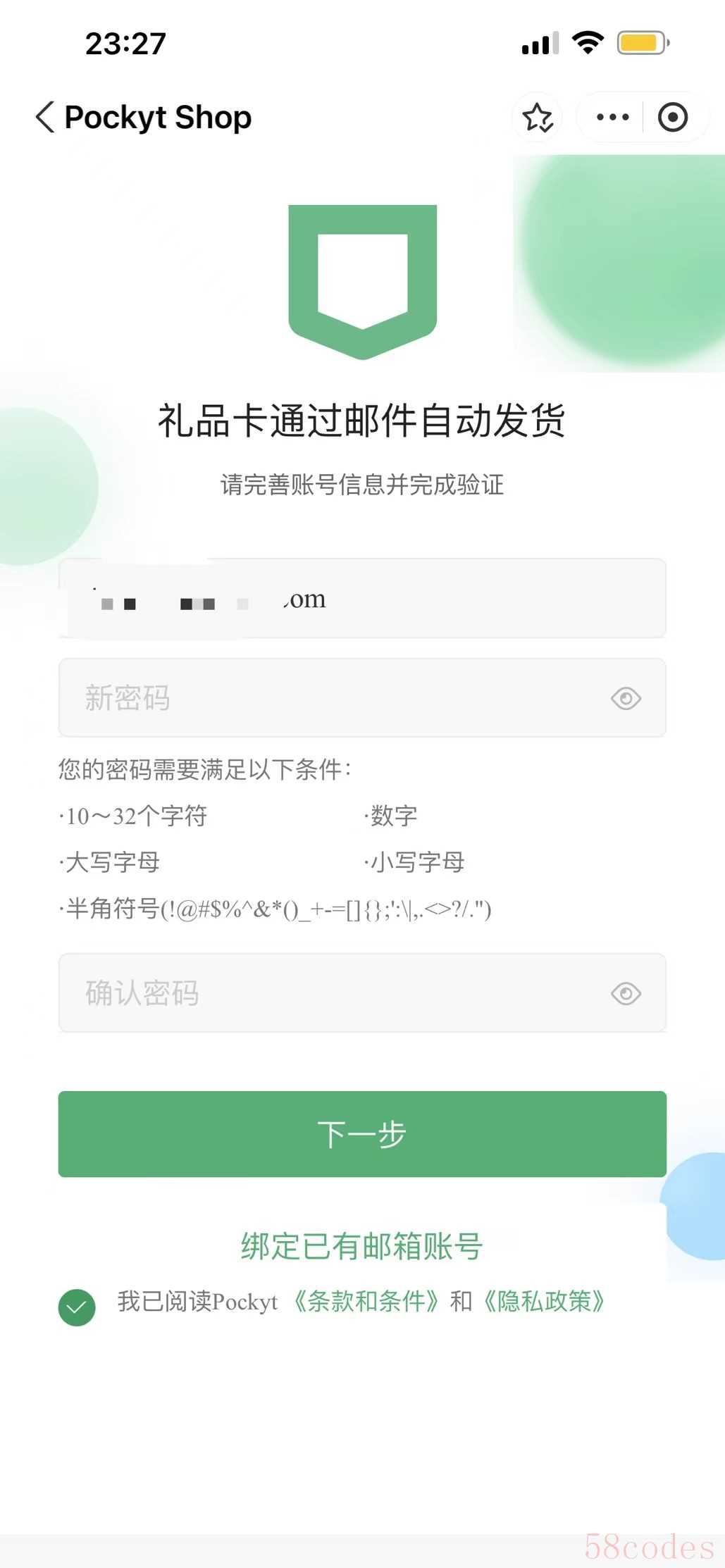725x1568 pixels.
Task: Reveal the confirm password via eye icon
Action: pyautogui.click(x=626, y=994)
